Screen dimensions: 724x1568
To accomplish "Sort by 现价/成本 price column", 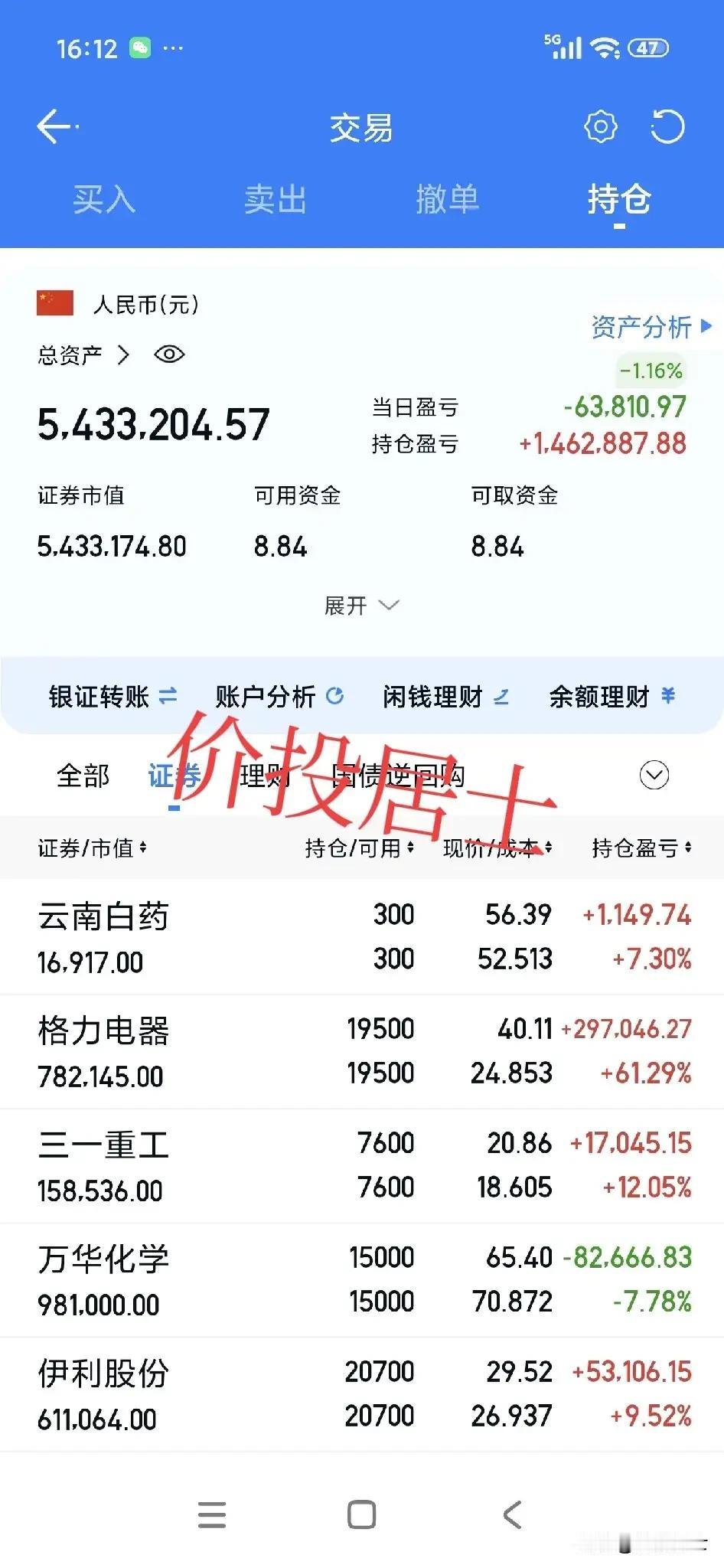I will point(496,848).
